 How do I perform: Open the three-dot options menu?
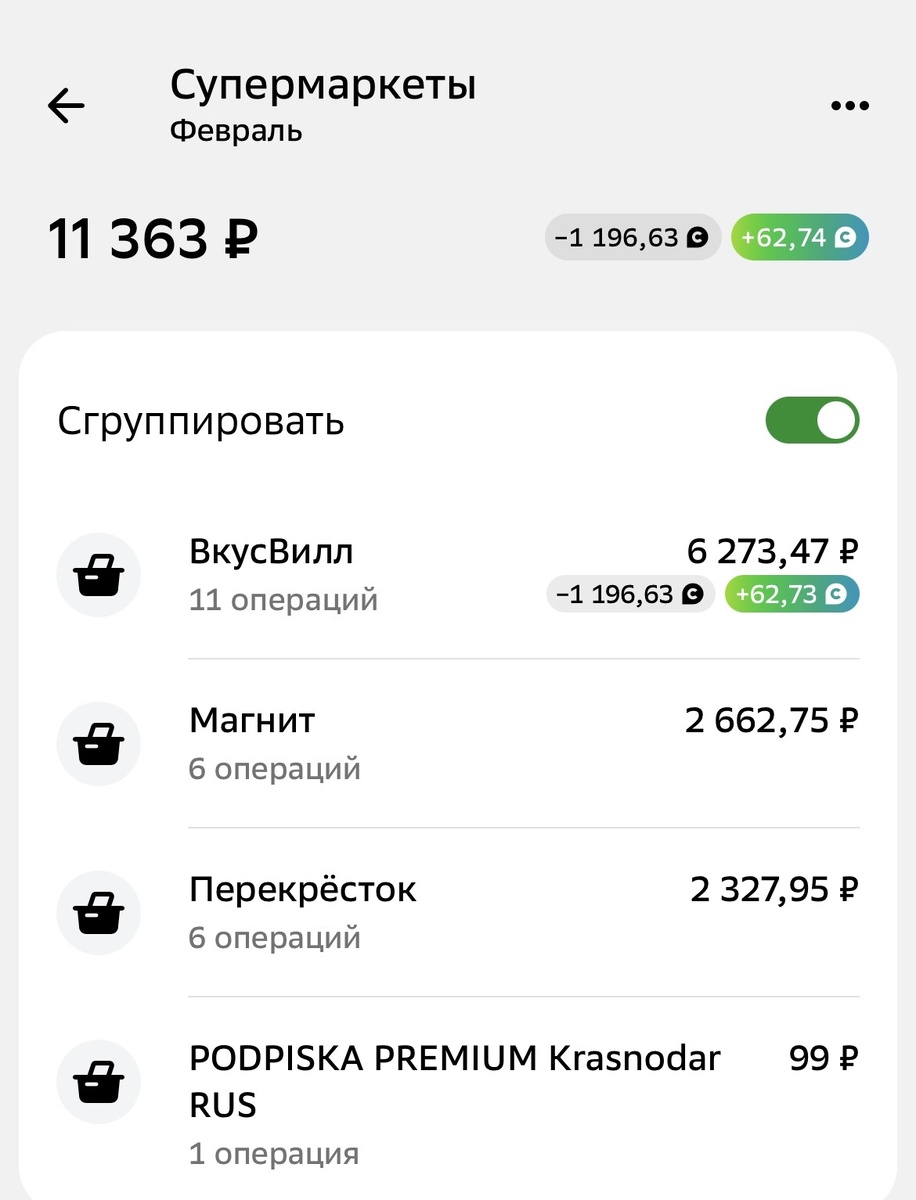click(x=849, y=105)
